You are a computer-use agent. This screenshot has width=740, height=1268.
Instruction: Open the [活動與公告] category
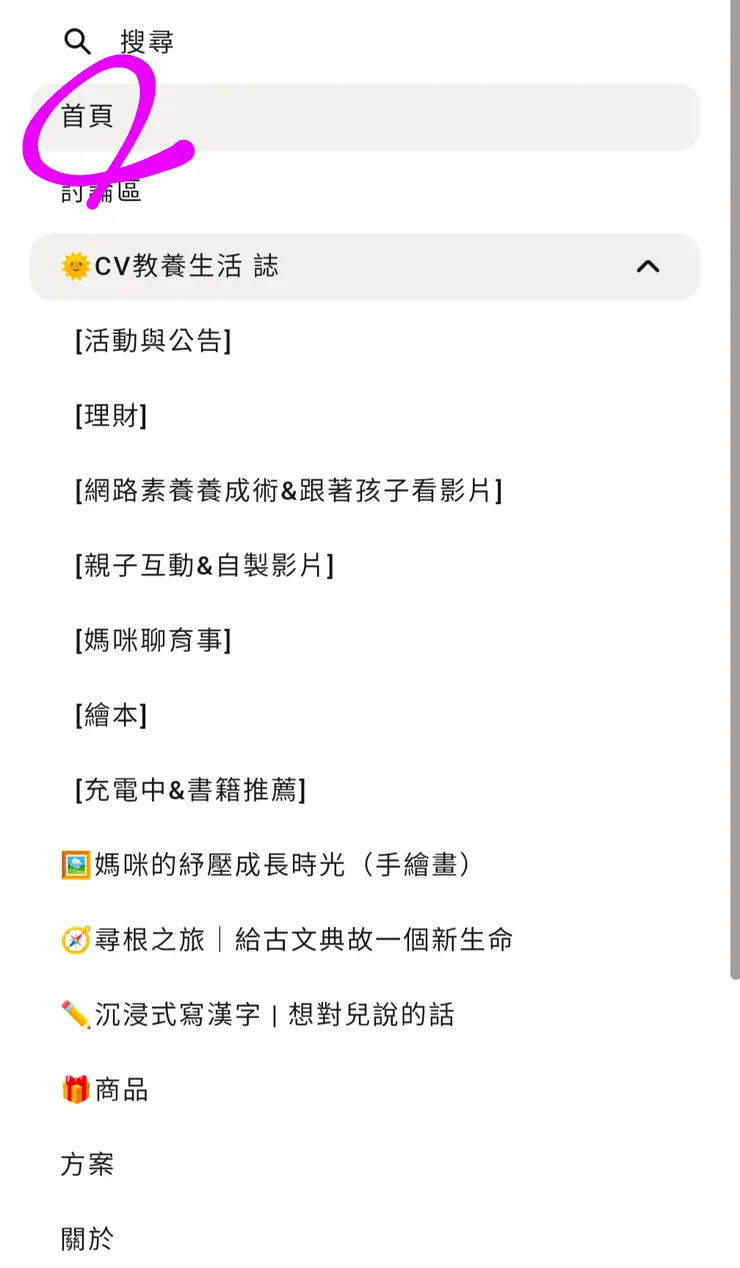pyautogui.click(x=152, y=341)
